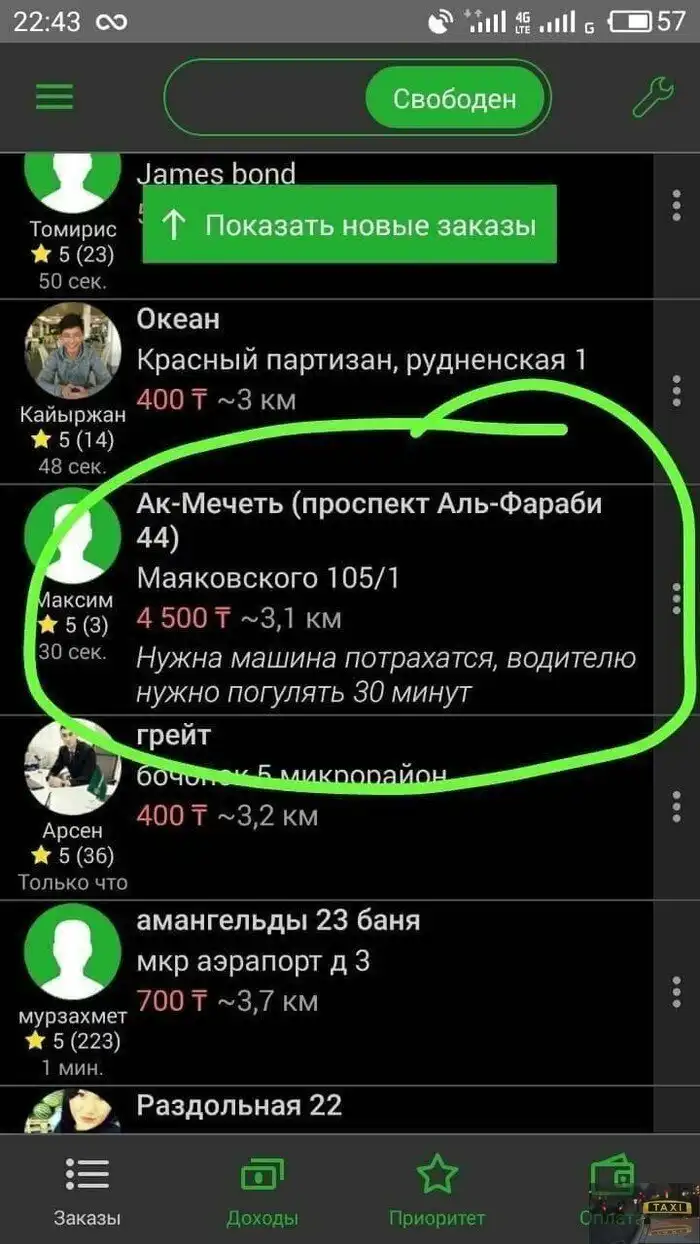Switch to the Оплата tab
The width and height of the screenshot is (700, 1244).
(610, 1191)
